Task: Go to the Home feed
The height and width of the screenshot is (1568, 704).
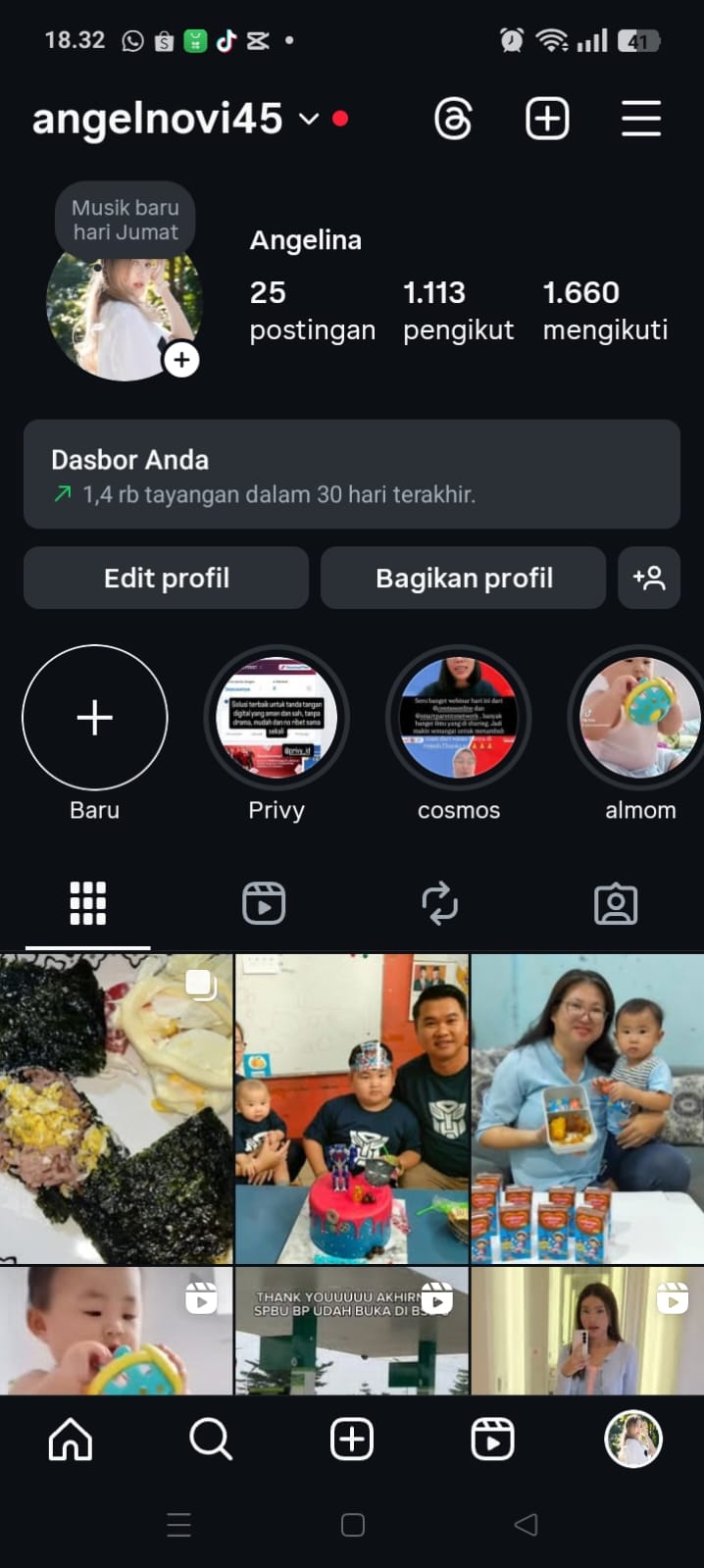Action: point(71,1440)
